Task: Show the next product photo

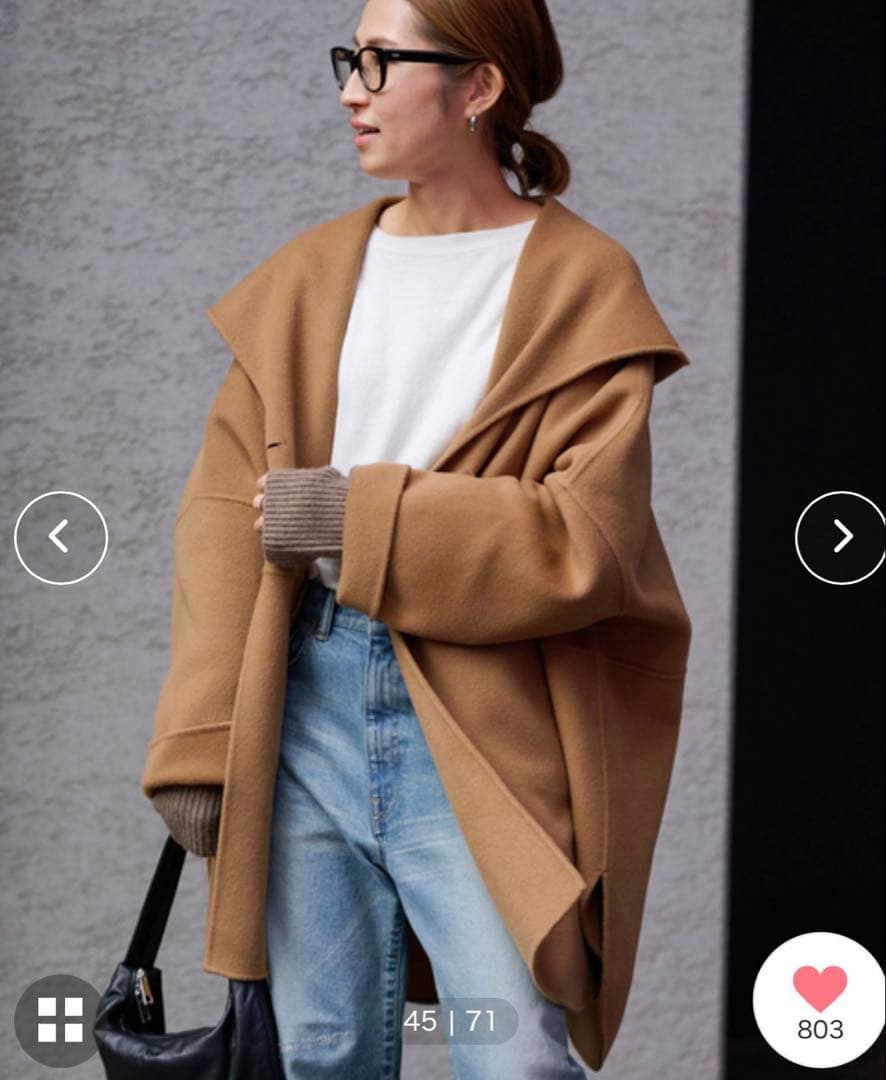Action: click(841, 537)
